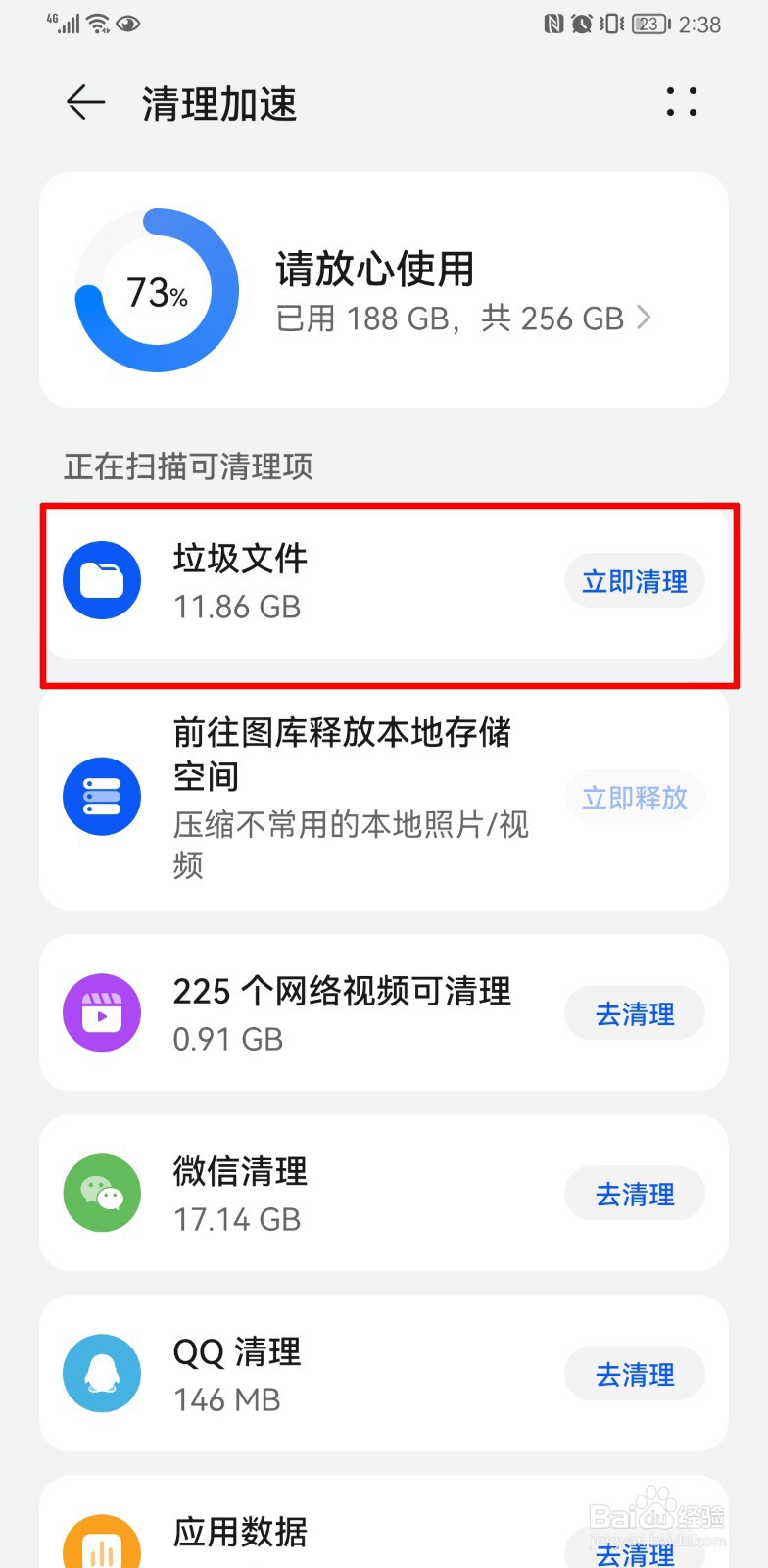
Task: Select the Gallery storage compression icon
Action: 102,797
